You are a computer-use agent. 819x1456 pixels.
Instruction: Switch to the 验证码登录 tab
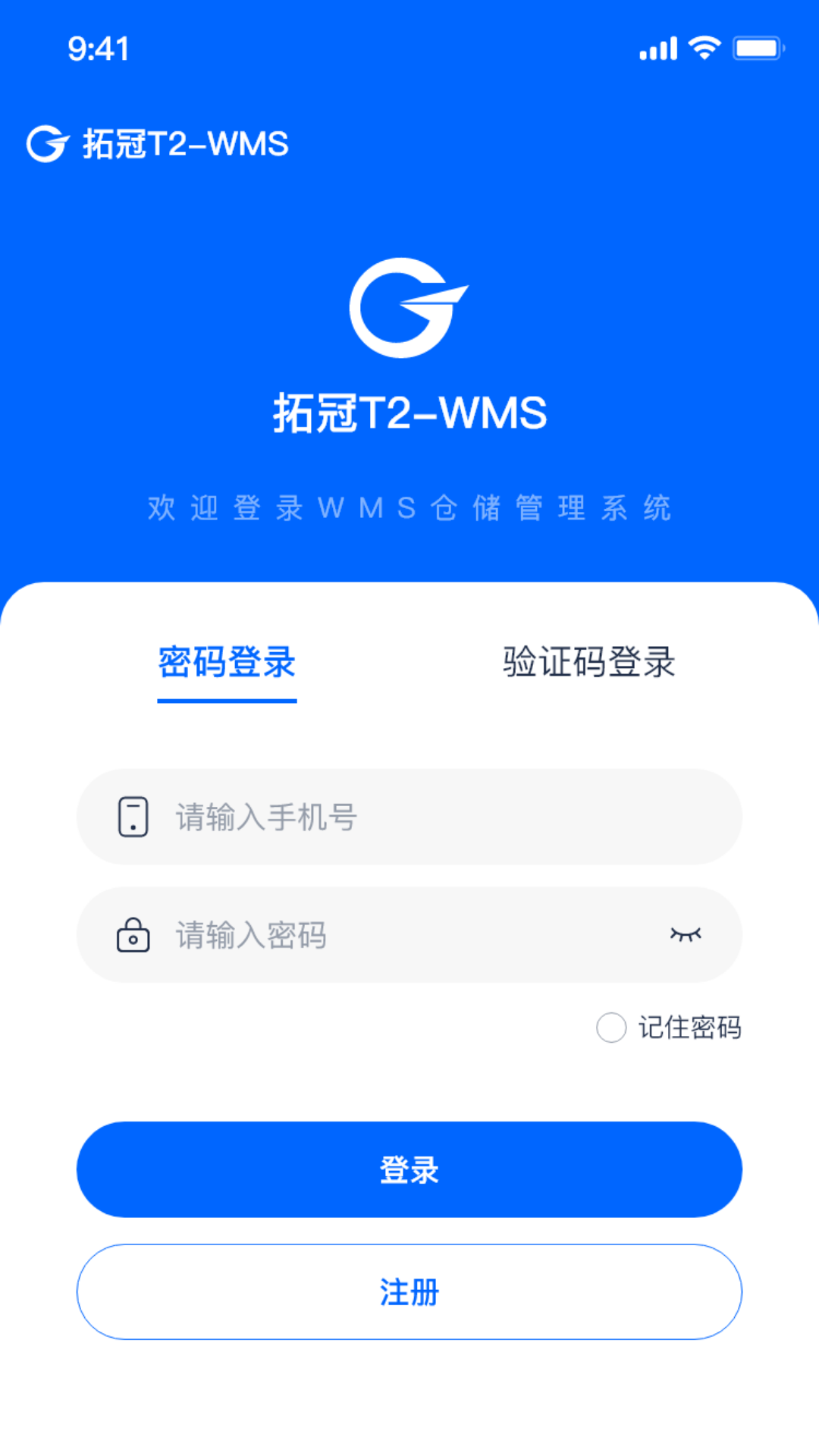(588, 662)
